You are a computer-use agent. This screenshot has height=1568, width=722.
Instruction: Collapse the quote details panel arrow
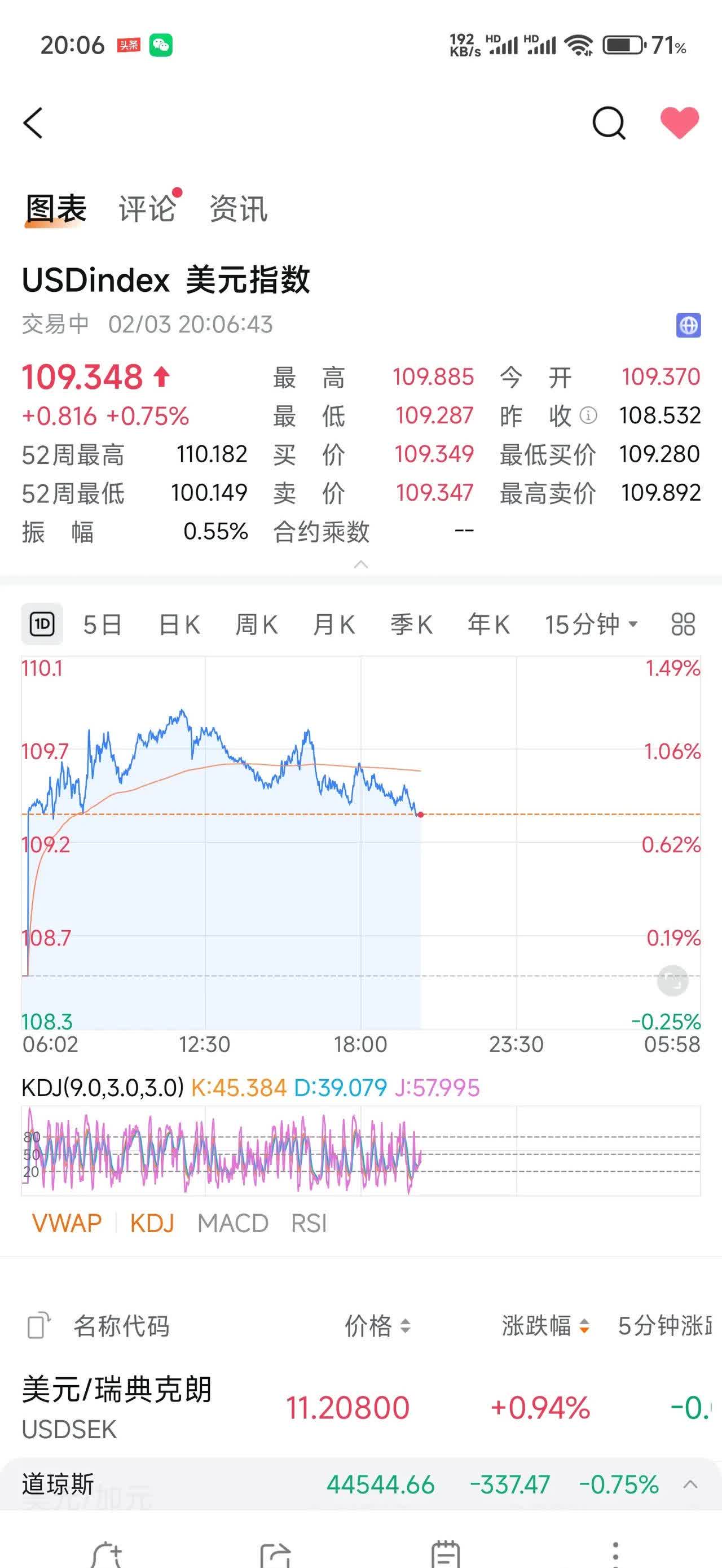point(362,565)
